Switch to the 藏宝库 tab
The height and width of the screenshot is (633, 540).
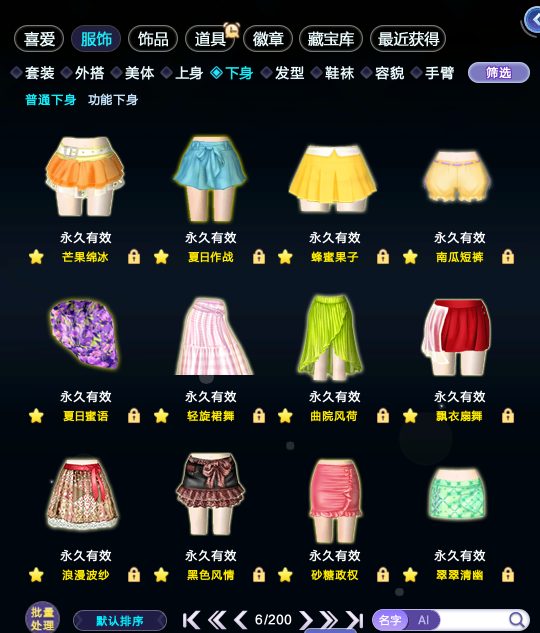[331, 39]
